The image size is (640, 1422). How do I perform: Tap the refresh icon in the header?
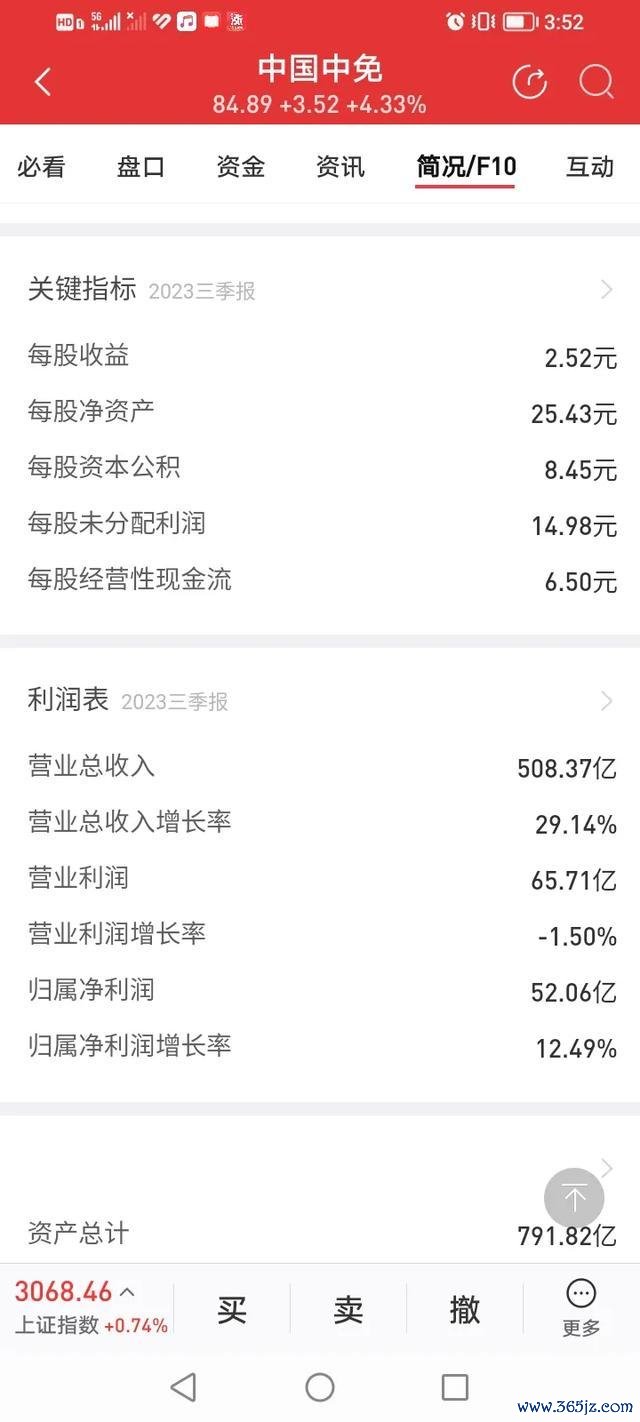[529, 82]
